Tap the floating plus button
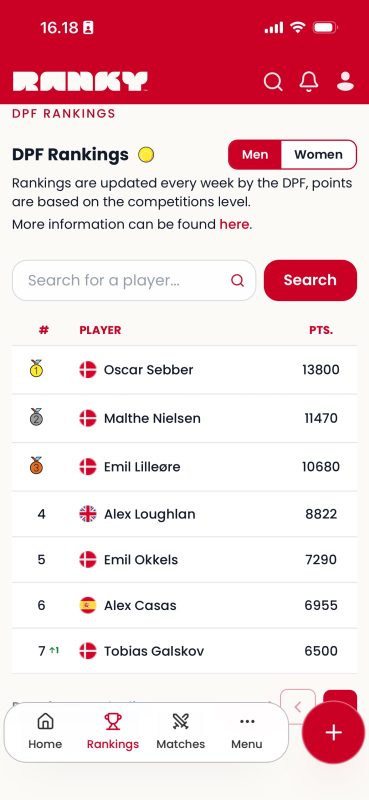This screenshot has height=800, width=369. (334, 733)
